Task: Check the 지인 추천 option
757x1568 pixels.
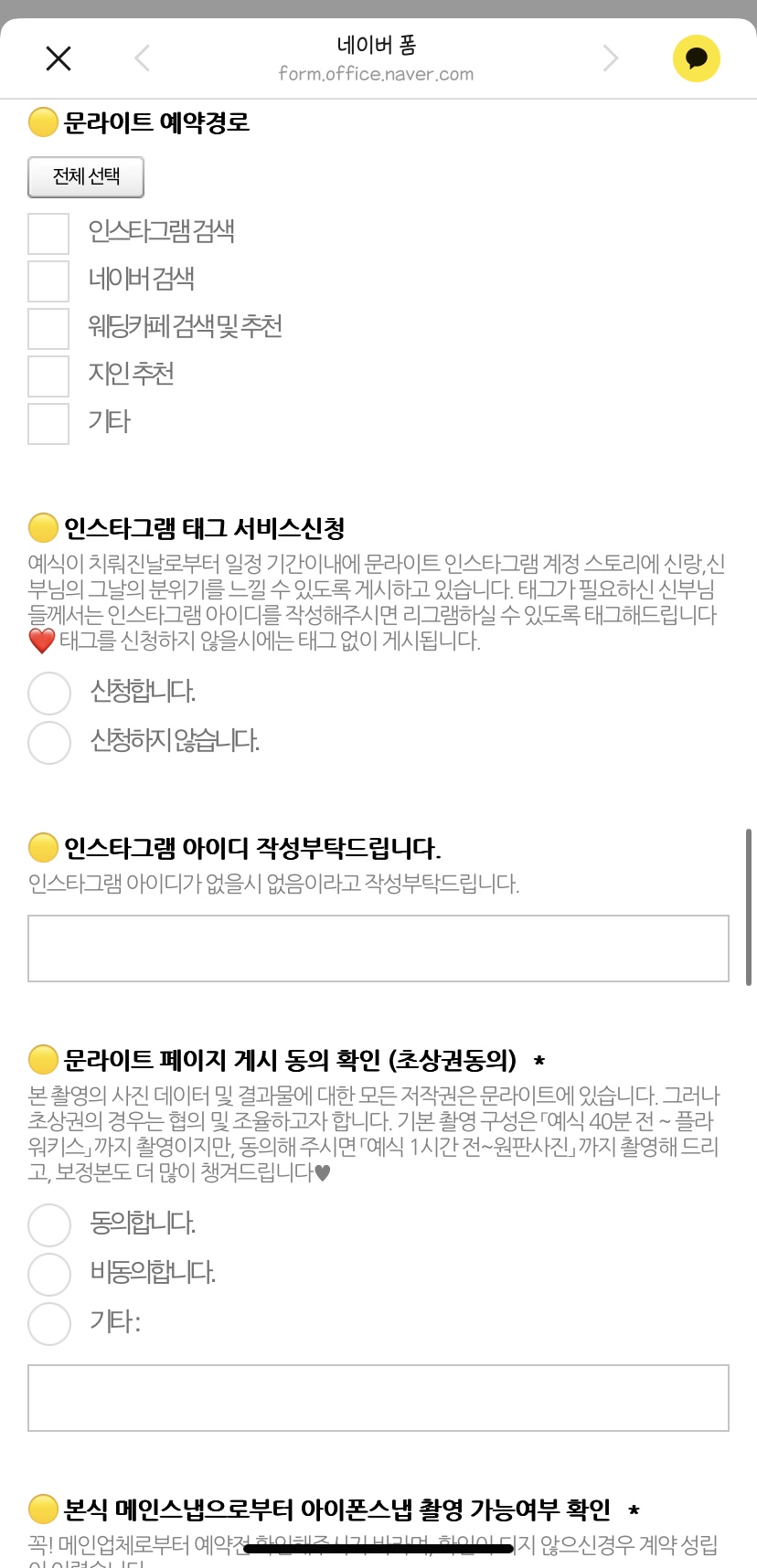Action: tap(48, 376)
